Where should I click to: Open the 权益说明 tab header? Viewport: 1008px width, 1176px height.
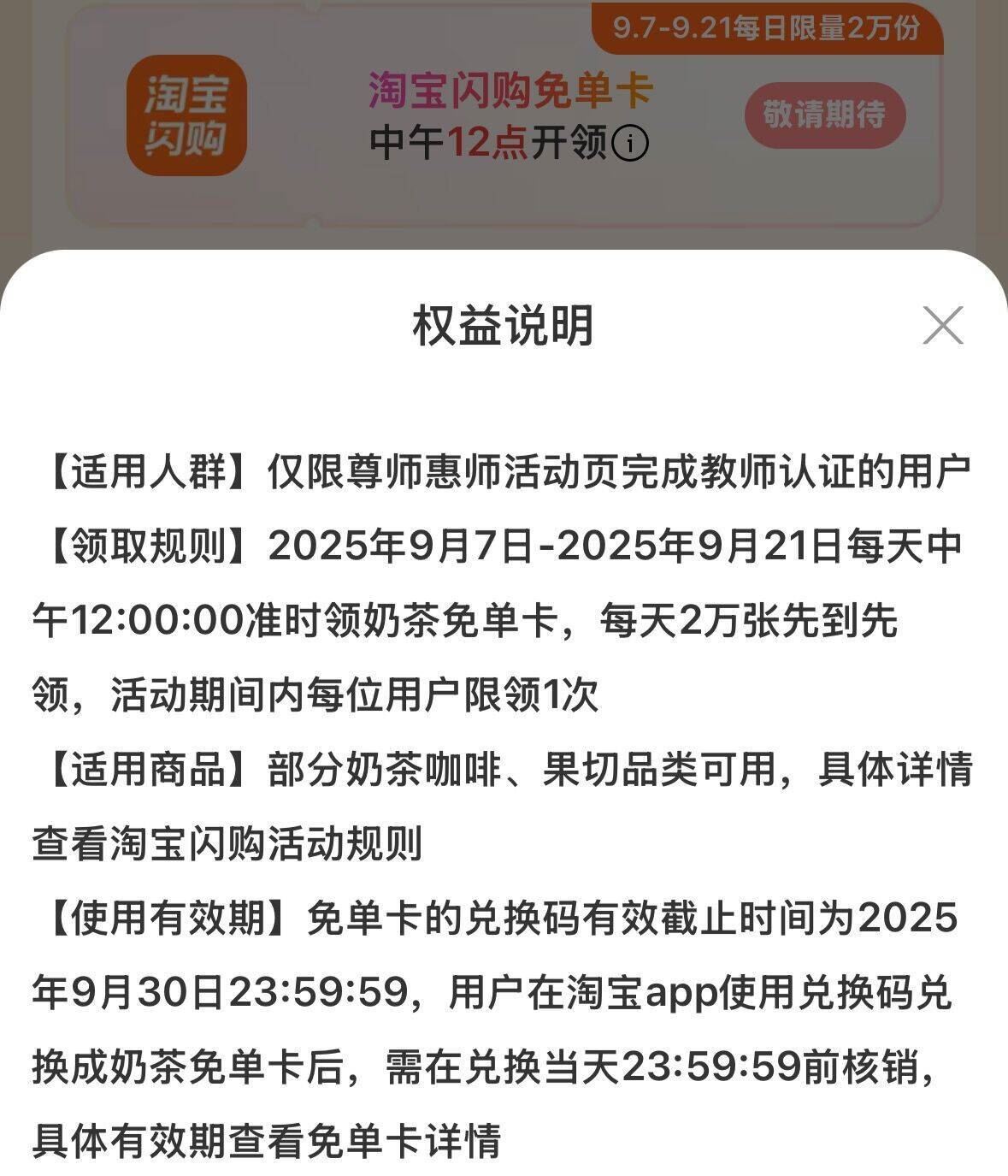(x=504, y=326)
